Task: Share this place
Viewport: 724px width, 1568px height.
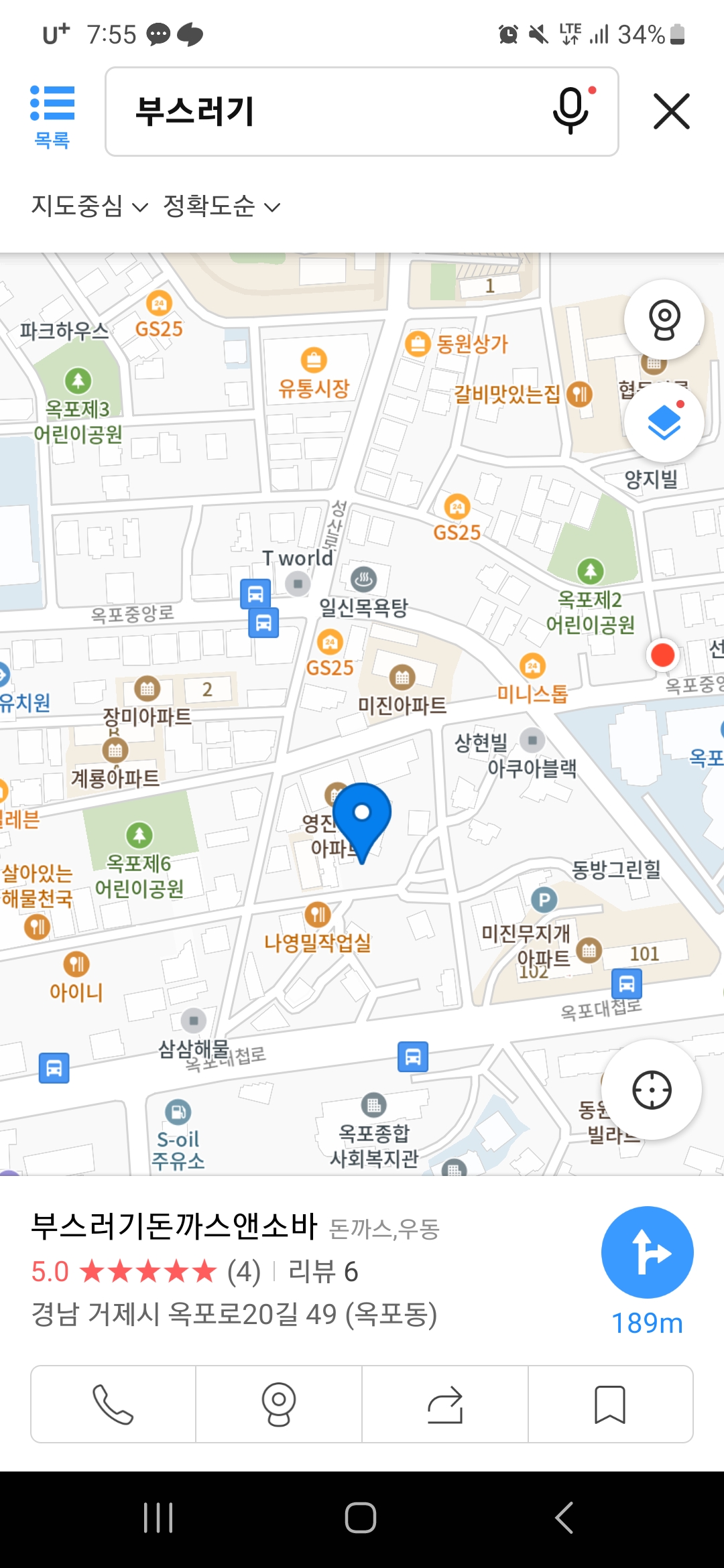Action: pos(445,1404)
